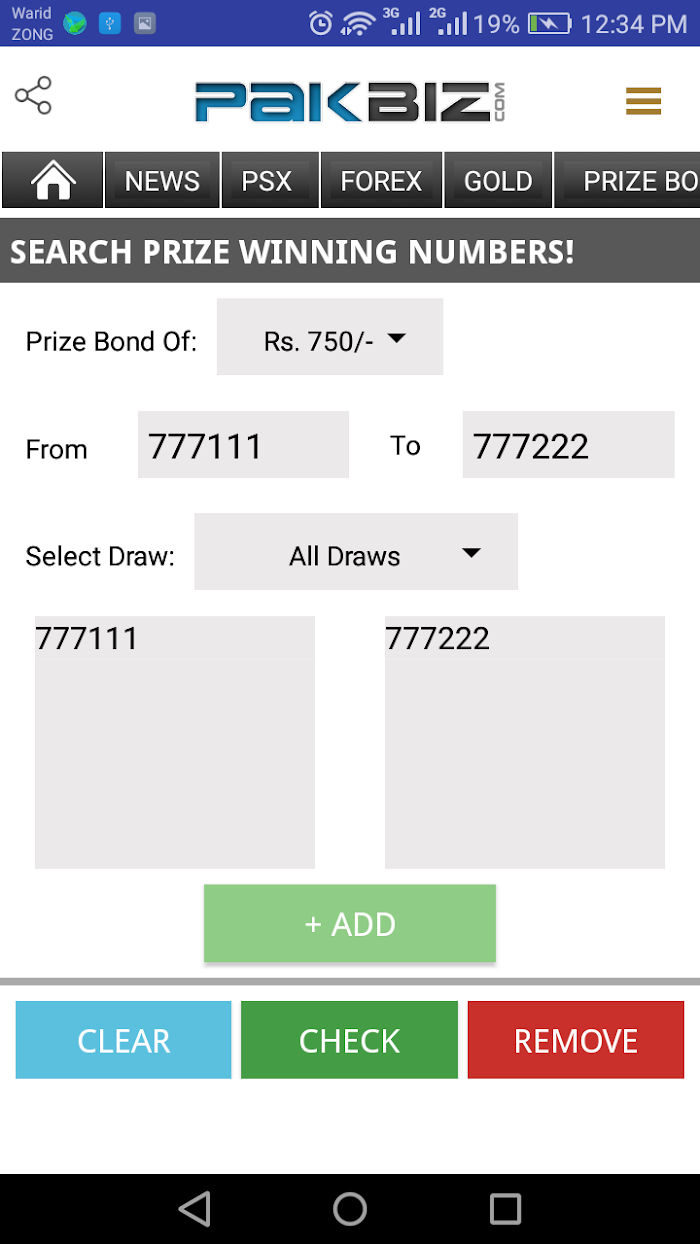Select 777111 in the number list

click(175, 638)
